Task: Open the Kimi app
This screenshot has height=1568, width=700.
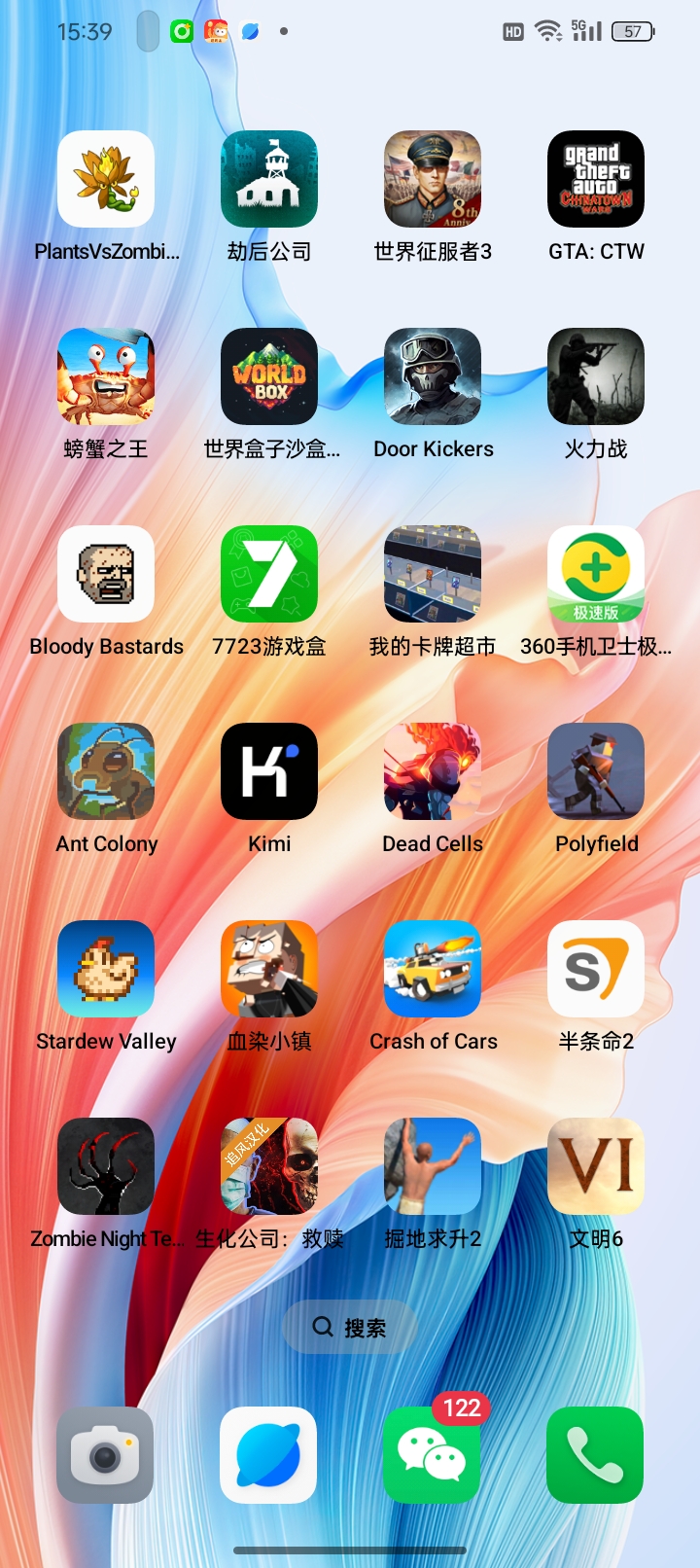Action: point(269,772)
